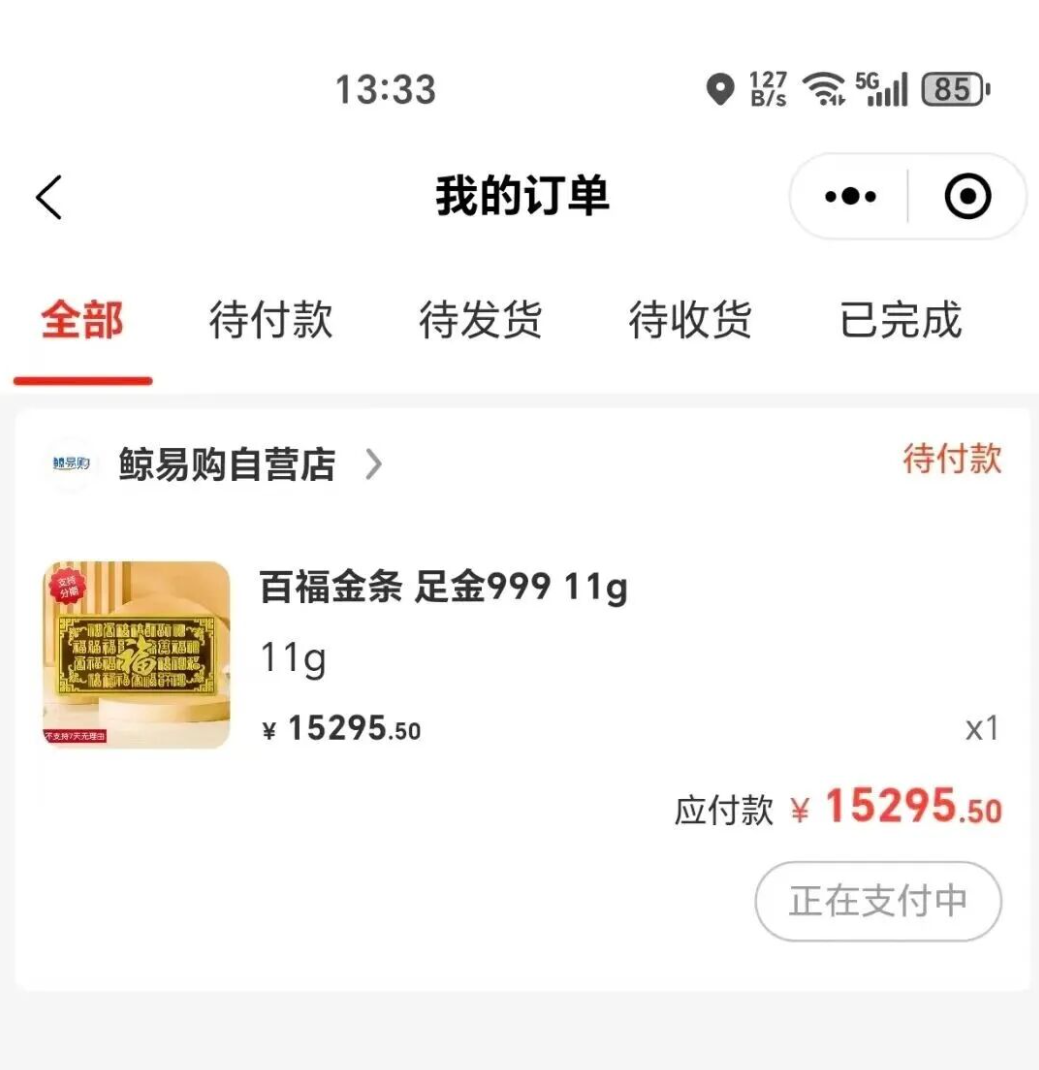
Task: Open the 鲸易购自营店 store page
Action: (x=227, y=465)
